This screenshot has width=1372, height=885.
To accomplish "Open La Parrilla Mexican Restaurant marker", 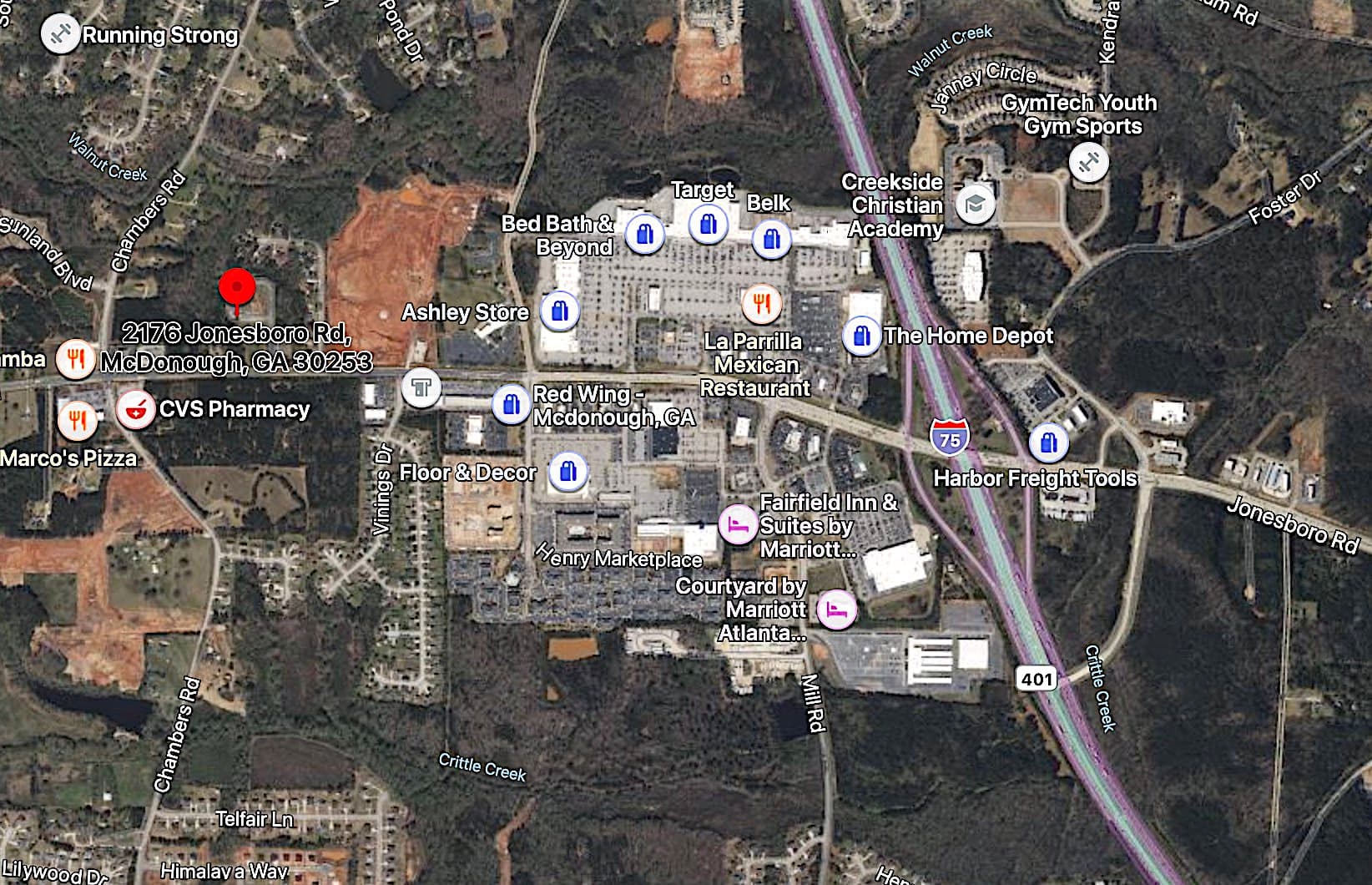I will pos(761,304).
